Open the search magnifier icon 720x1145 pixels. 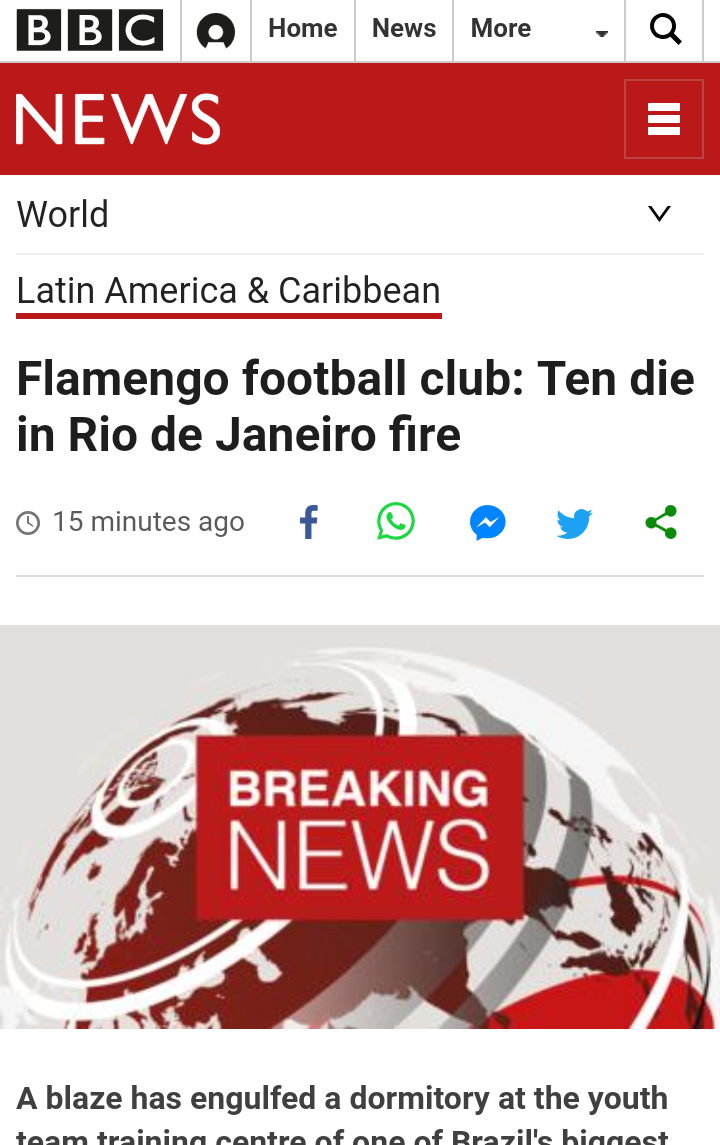[x=665, y=30]
